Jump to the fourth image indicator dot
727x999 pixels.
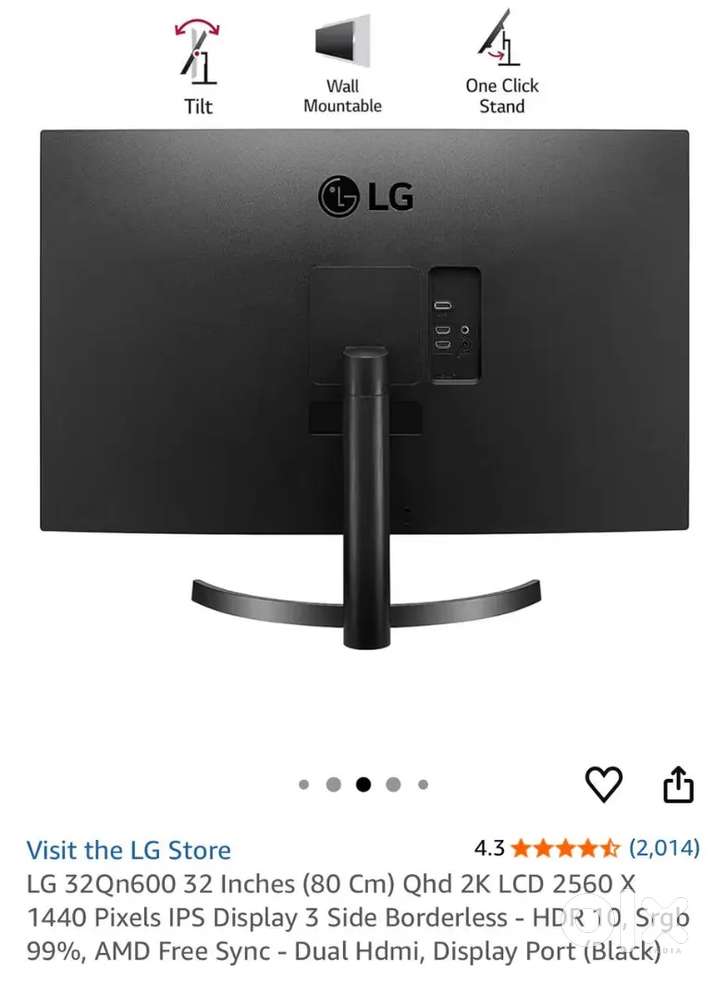click(393, 785)
